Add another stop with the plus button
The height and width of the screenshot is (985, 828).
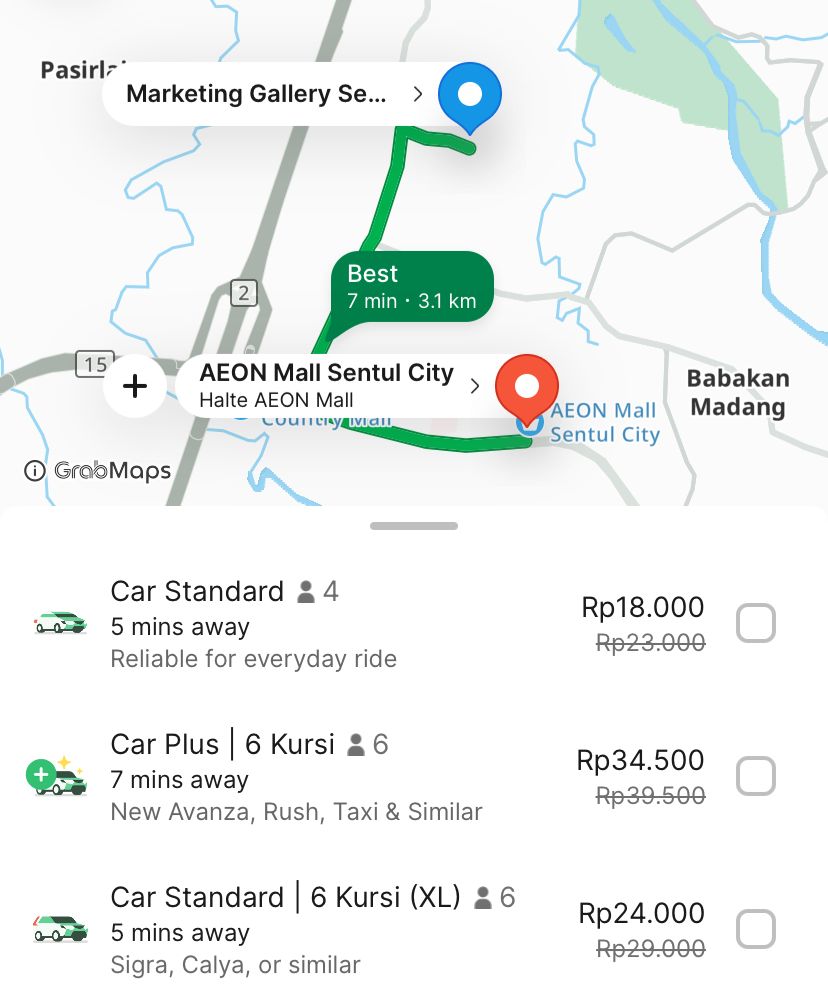tap(135, 386)
